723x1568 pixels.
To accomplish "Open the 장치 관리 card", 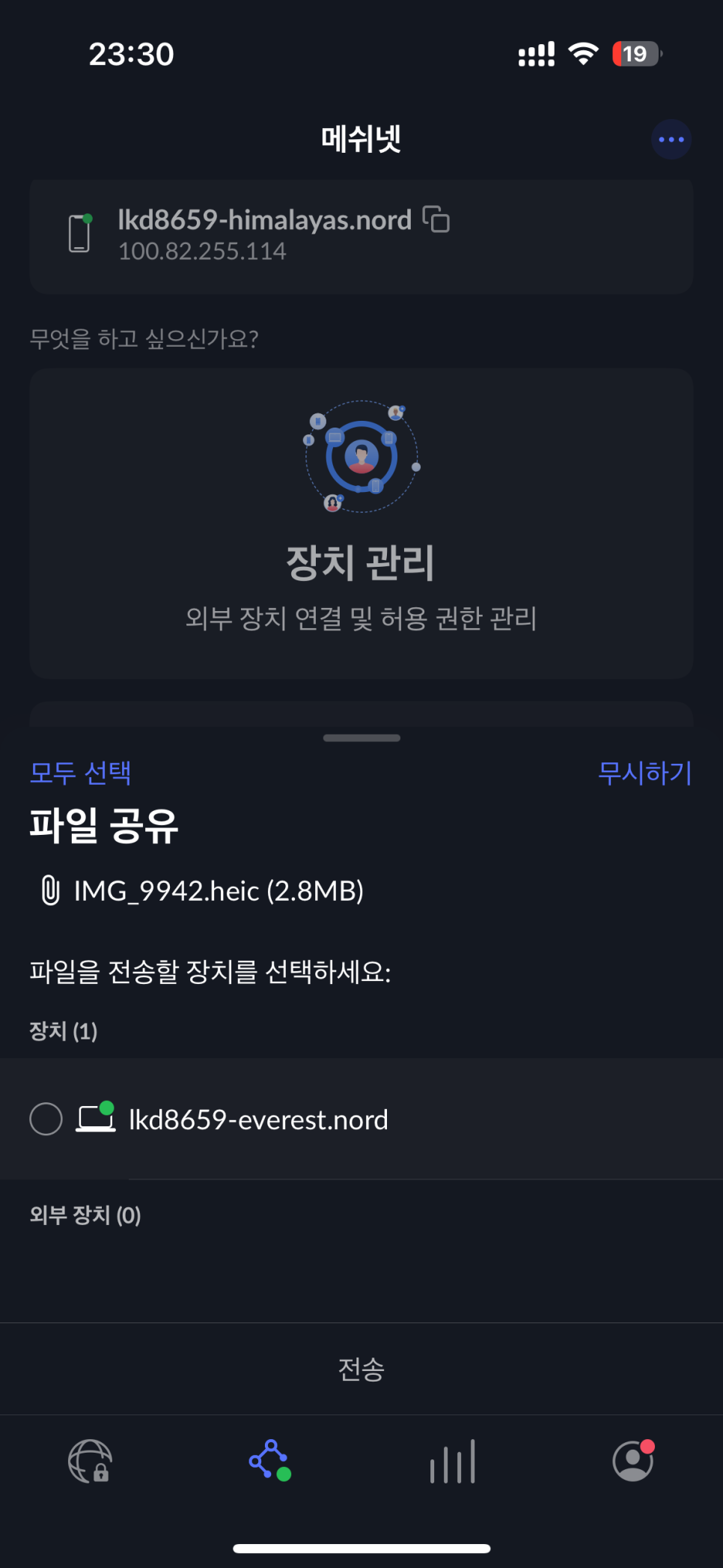I will 361,523.
